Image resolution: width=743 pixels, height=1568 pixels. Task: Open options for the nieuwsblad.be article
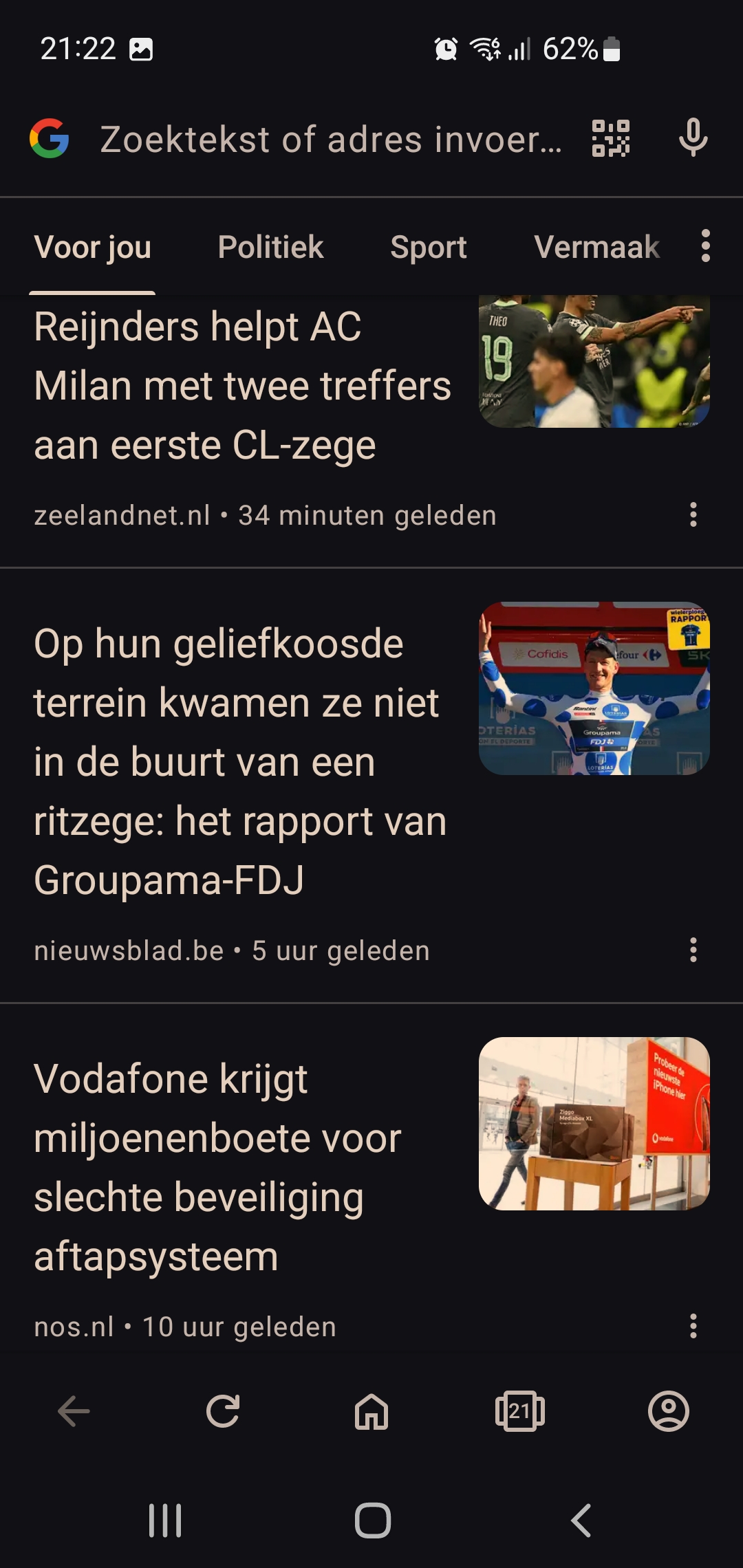[693, 950]
